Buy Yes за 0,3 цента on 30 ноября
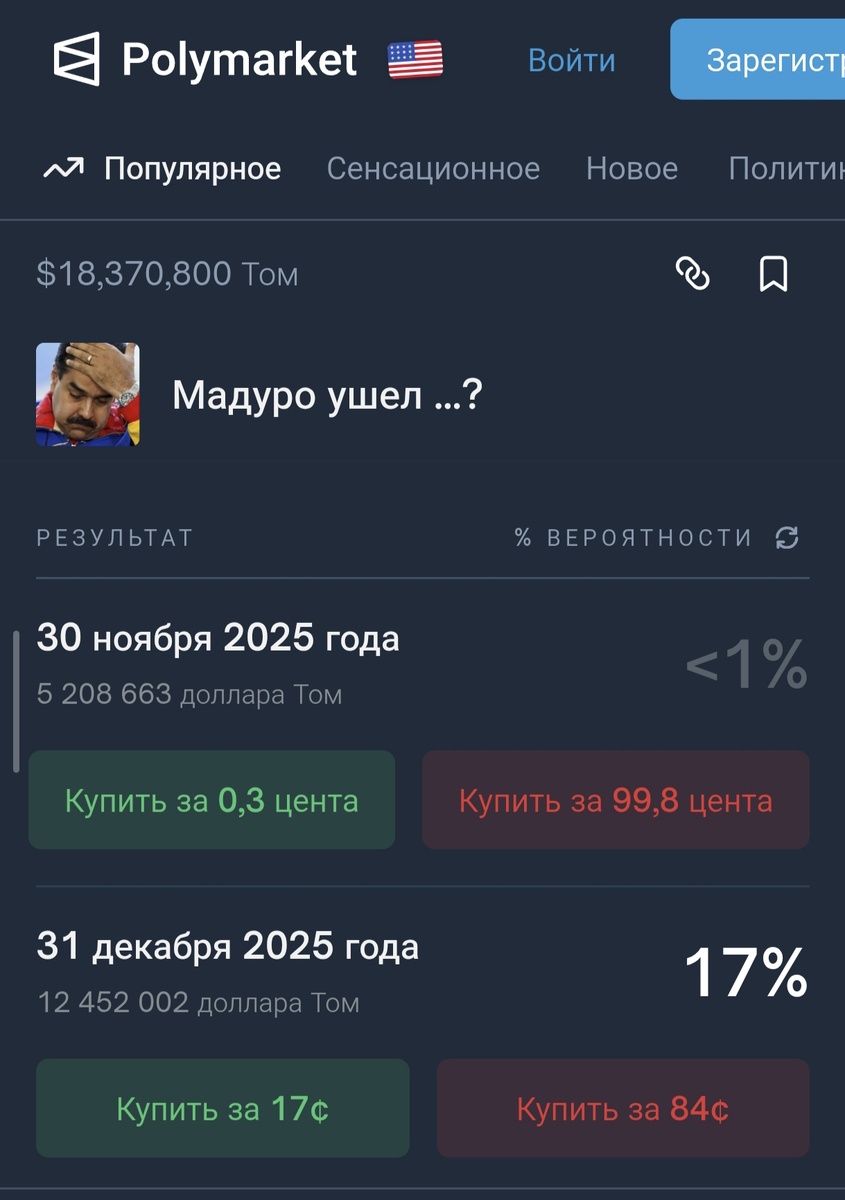This screenshot has width=845, height=1200. click(x=211, y=799)
